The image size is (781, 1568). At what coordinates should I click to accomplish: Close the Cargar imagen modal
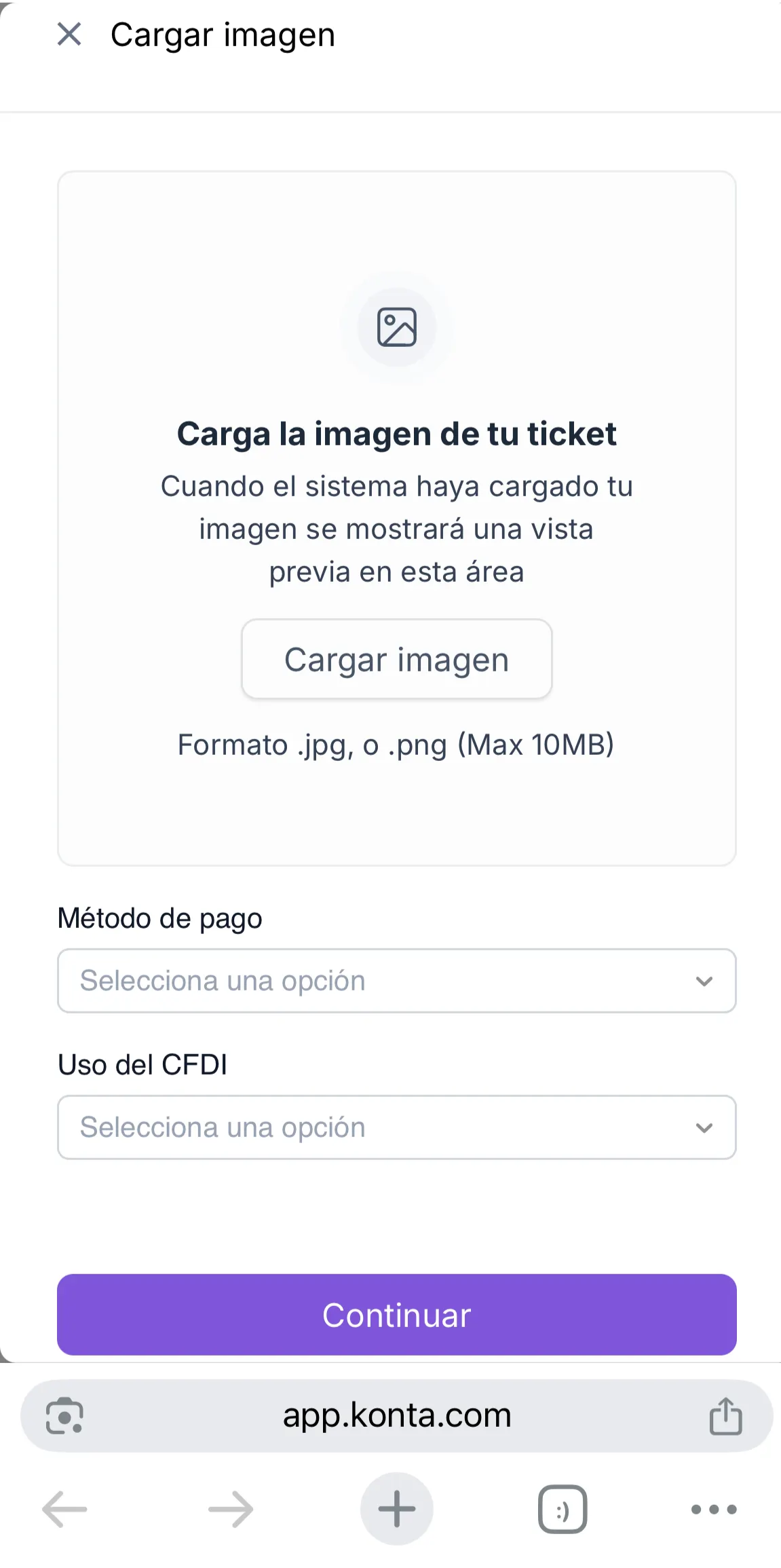(x=69, y=34)
